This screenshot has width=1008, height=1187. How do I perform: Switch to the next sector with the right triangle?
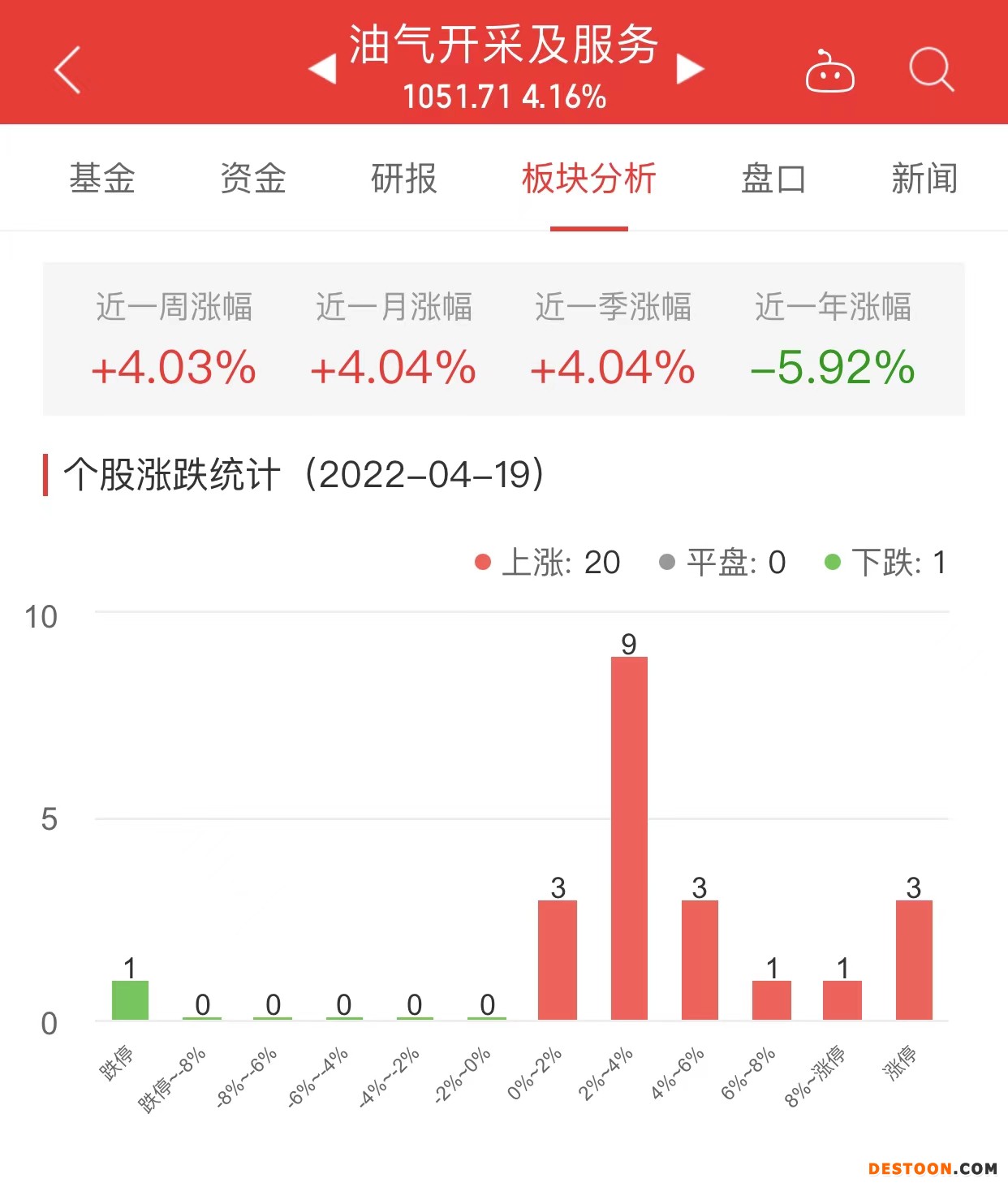(690, 69)
